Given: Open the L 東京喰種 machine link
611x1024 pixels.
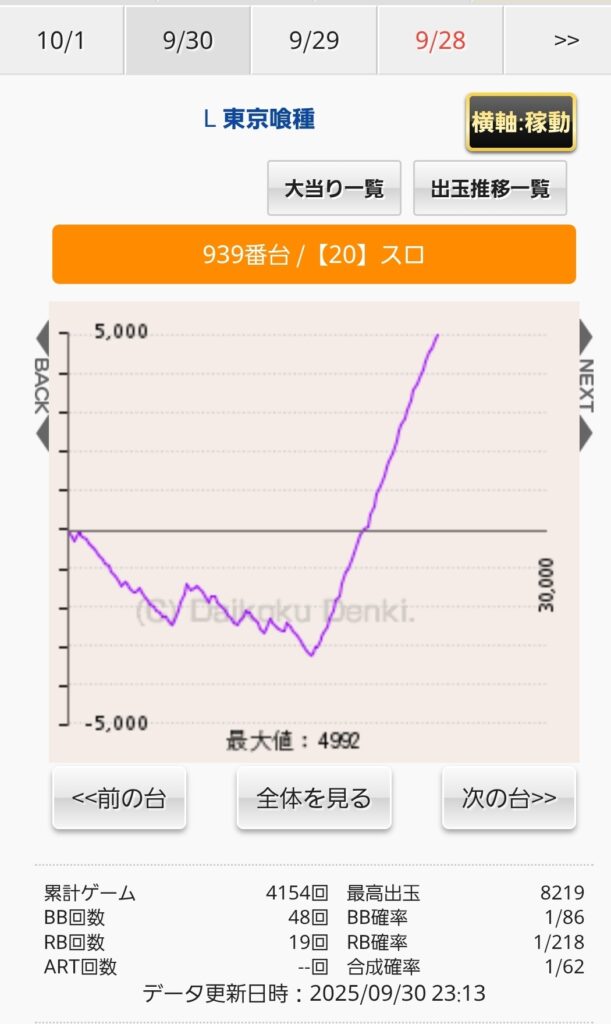Looking at the screenshot, I should point(259,120).
